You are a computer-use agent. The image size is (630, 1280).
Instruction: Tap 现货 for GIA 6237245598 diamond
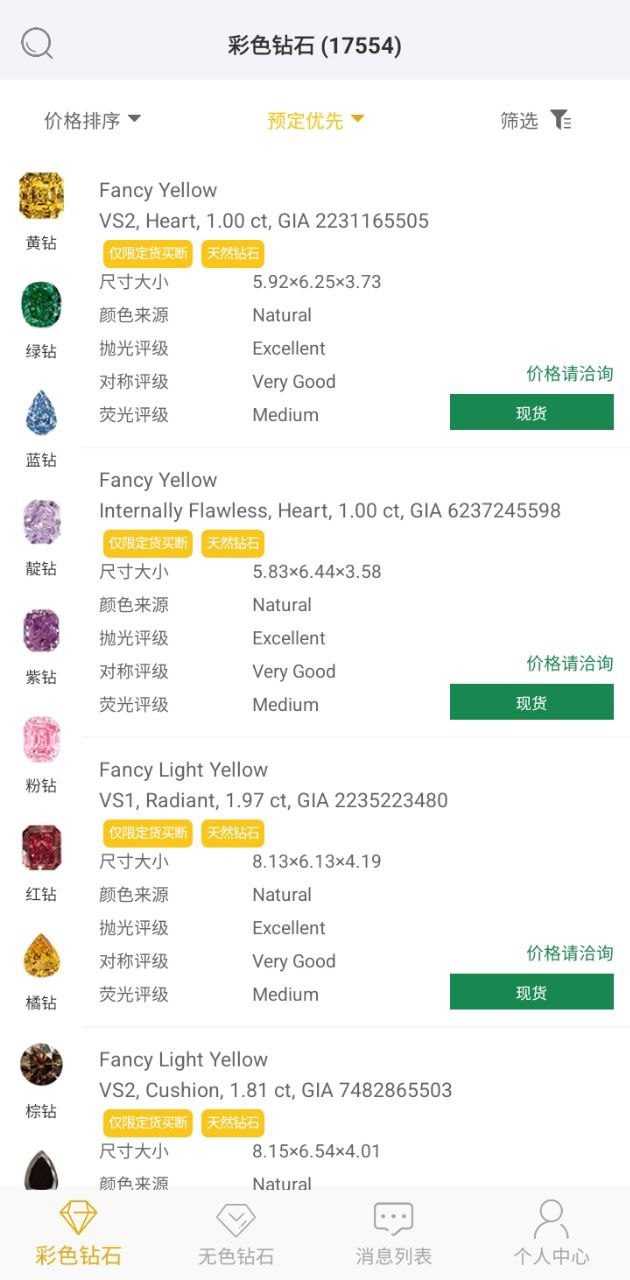[531, 702]
